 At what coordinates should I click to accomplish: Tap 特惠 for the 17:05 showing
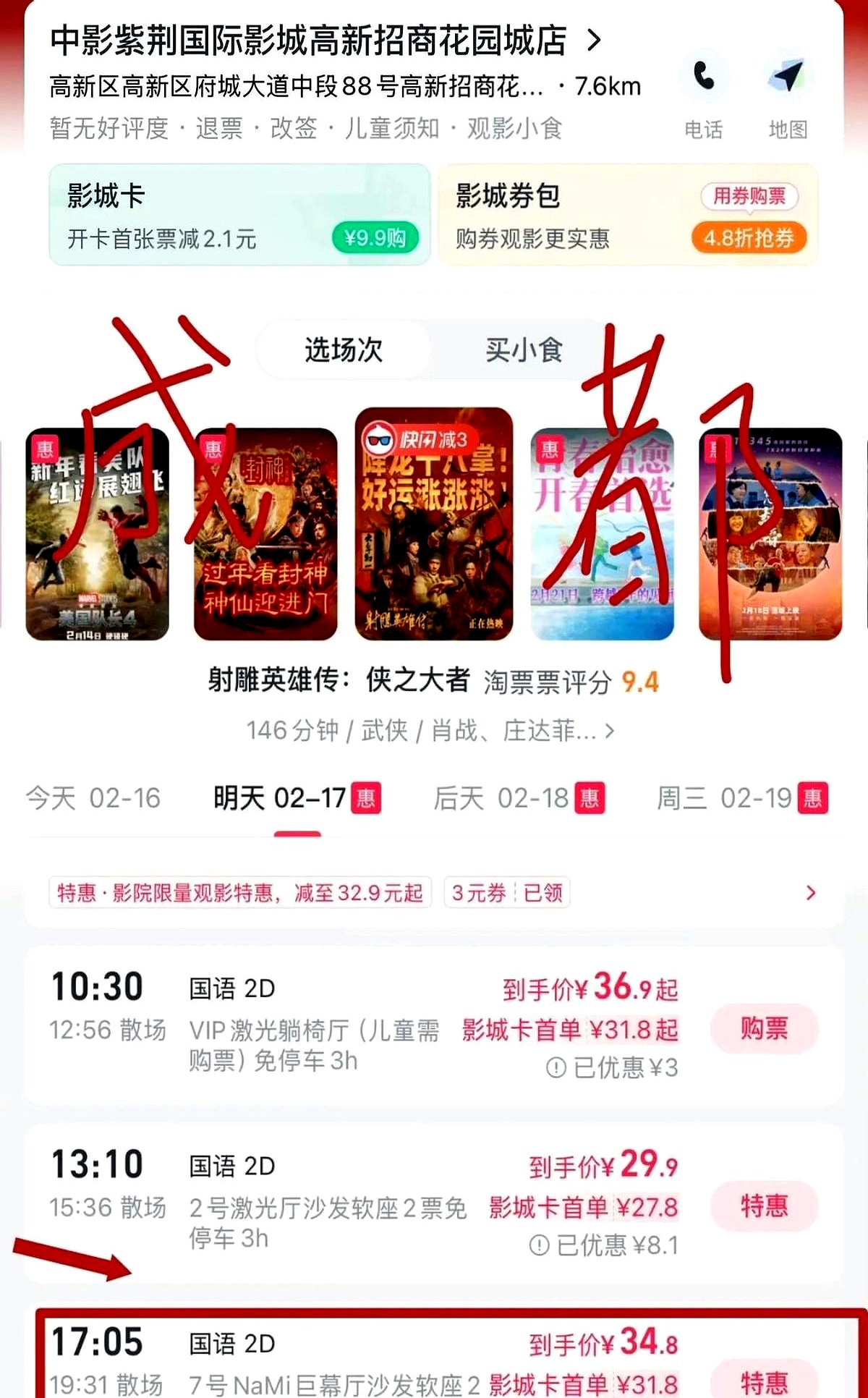(764, 1381)
